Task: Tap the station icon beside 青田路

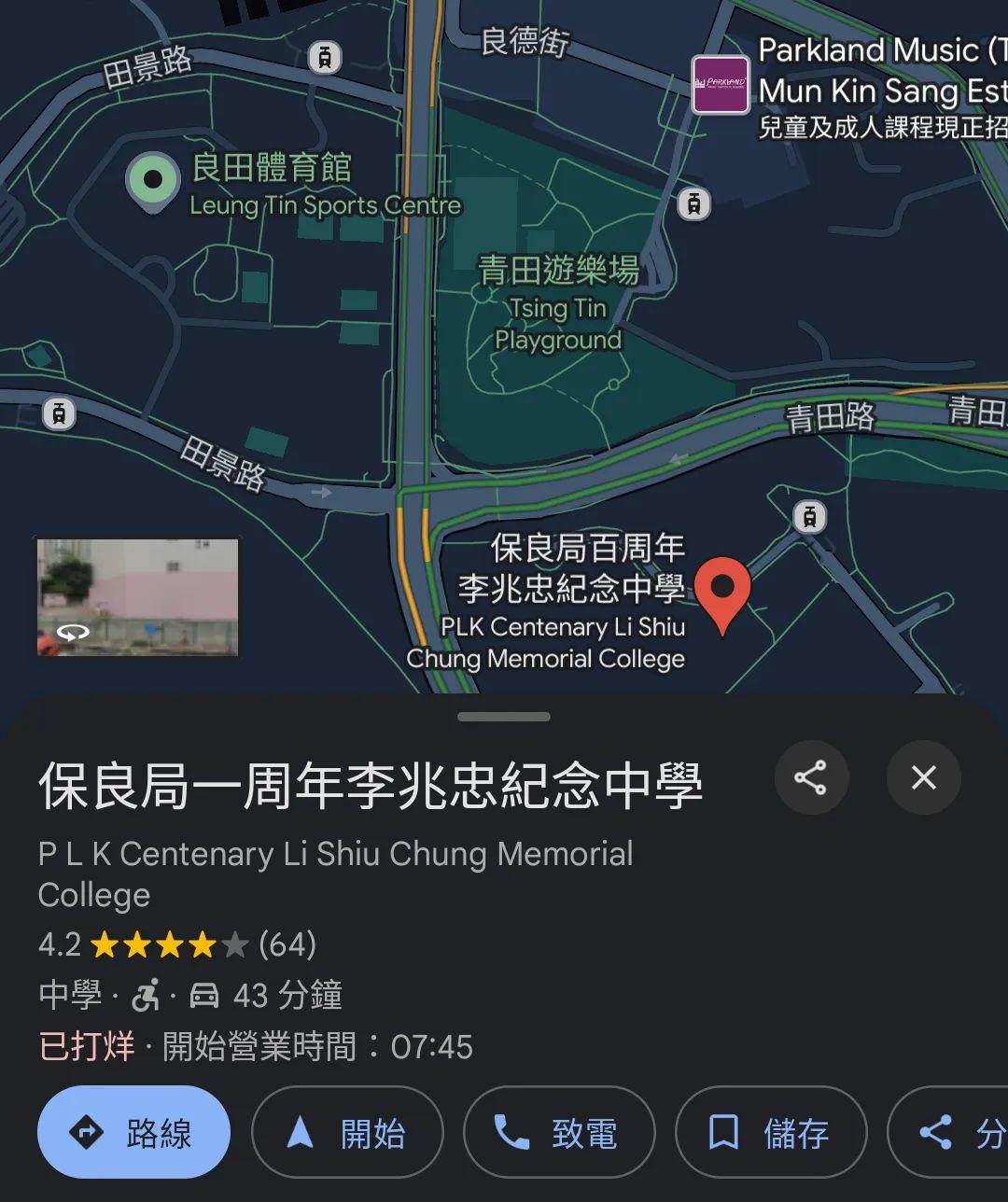Action: (808, 514)
